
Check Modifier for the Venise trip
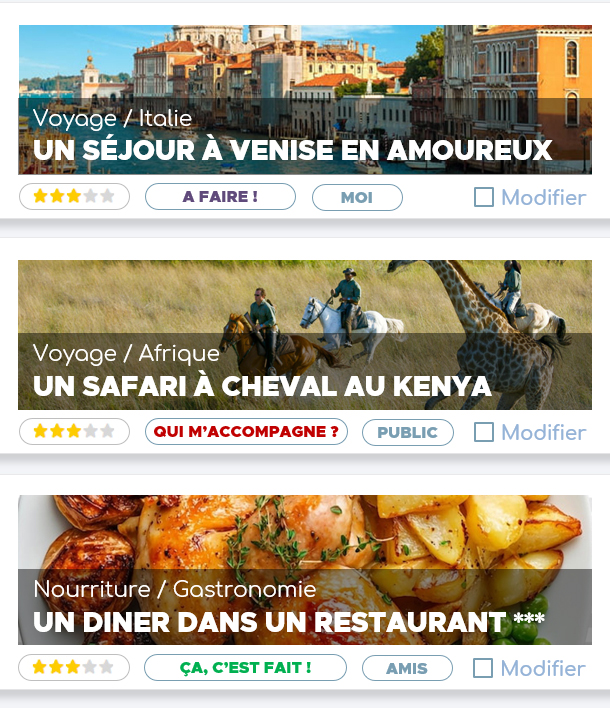pos(484,197)
